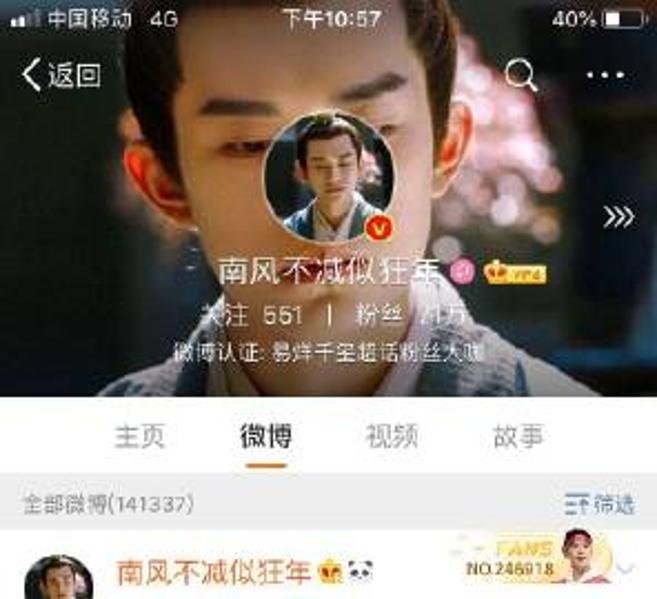657x599 pixels.
Task: Open the 筛选 filter
Action: 600,504
